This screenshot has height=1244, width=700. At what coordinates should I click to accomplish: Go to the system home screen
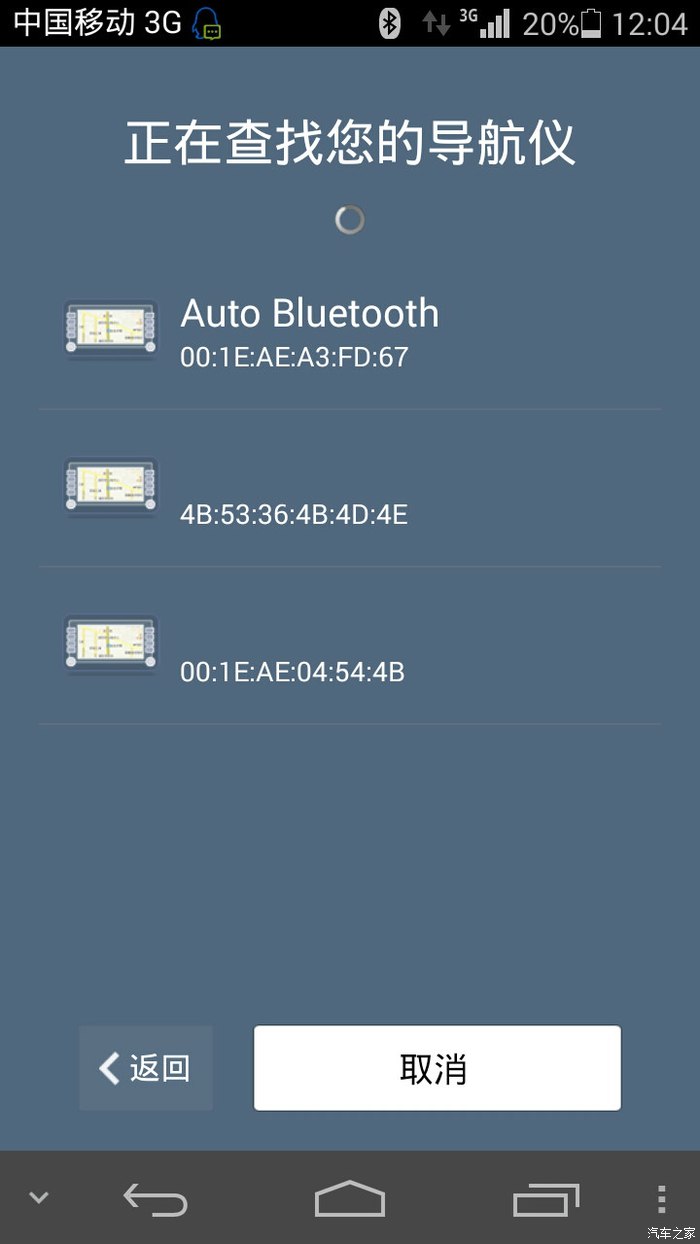(350, 1198)
